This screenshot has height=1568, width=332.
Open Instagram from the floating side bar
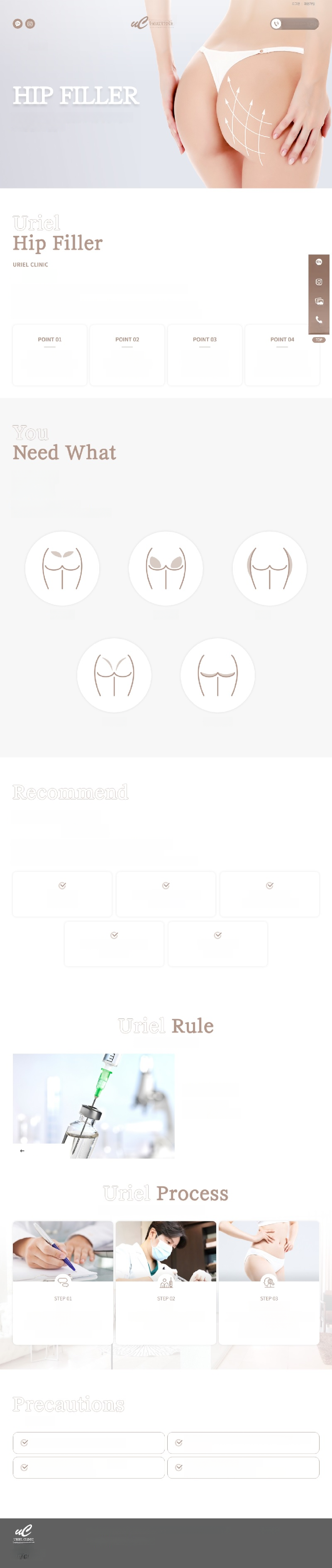coord(319,282)
